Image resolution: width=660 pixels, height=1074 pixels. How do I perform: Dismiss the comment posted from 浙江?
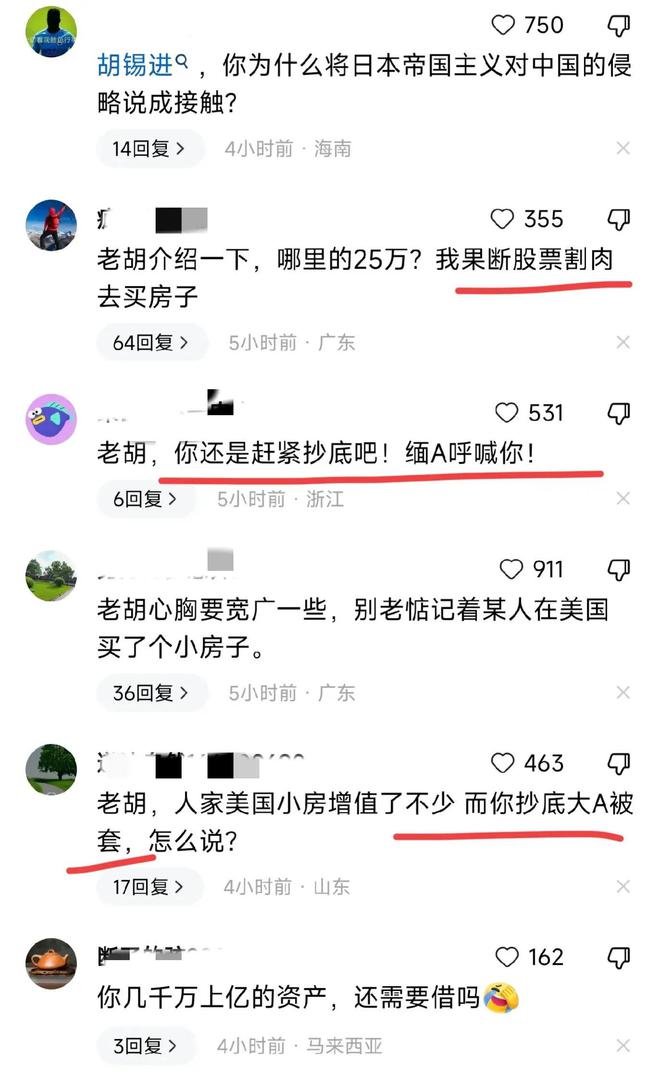(x=622, y=498)
